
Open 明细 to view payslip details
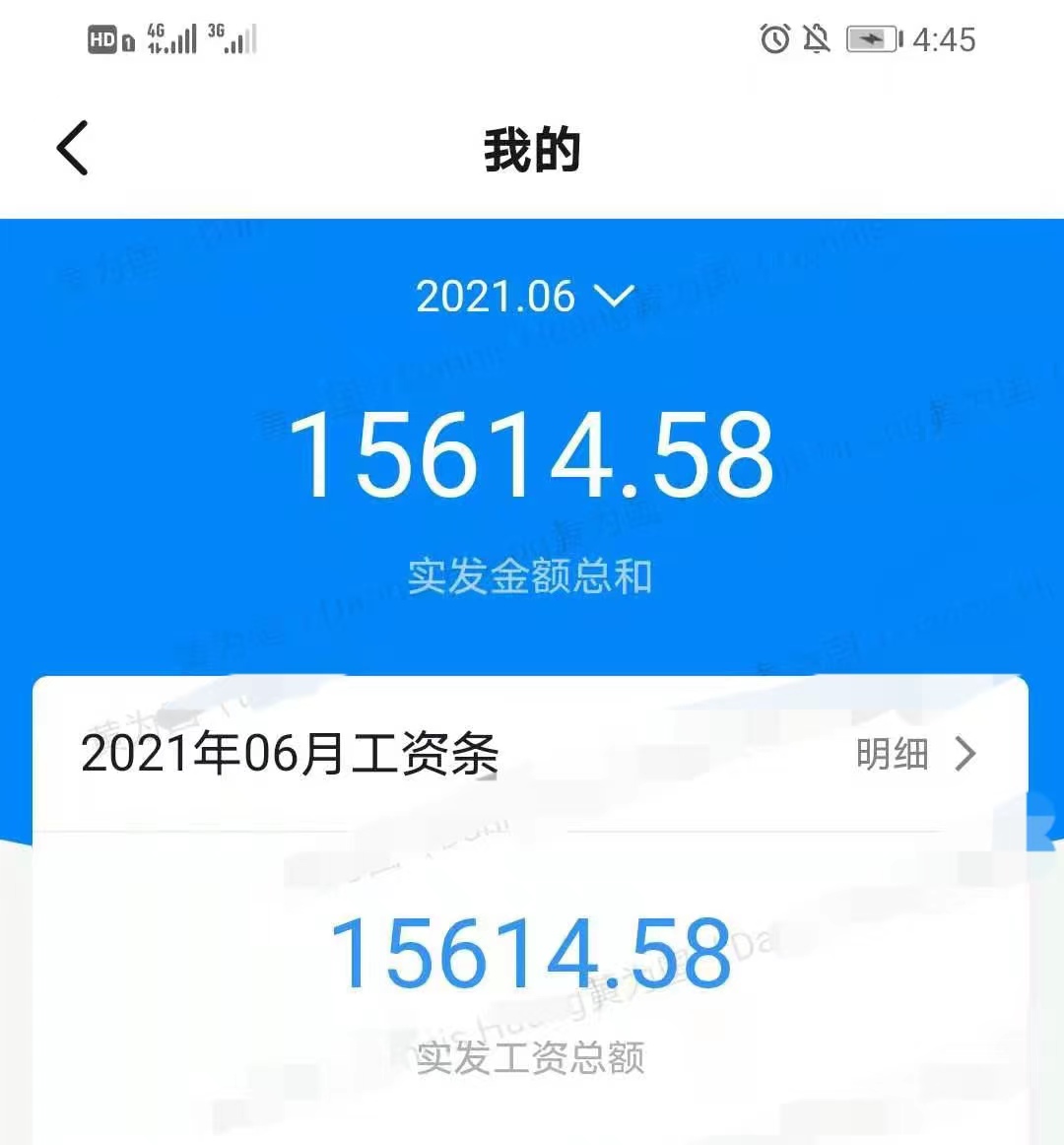892,754
